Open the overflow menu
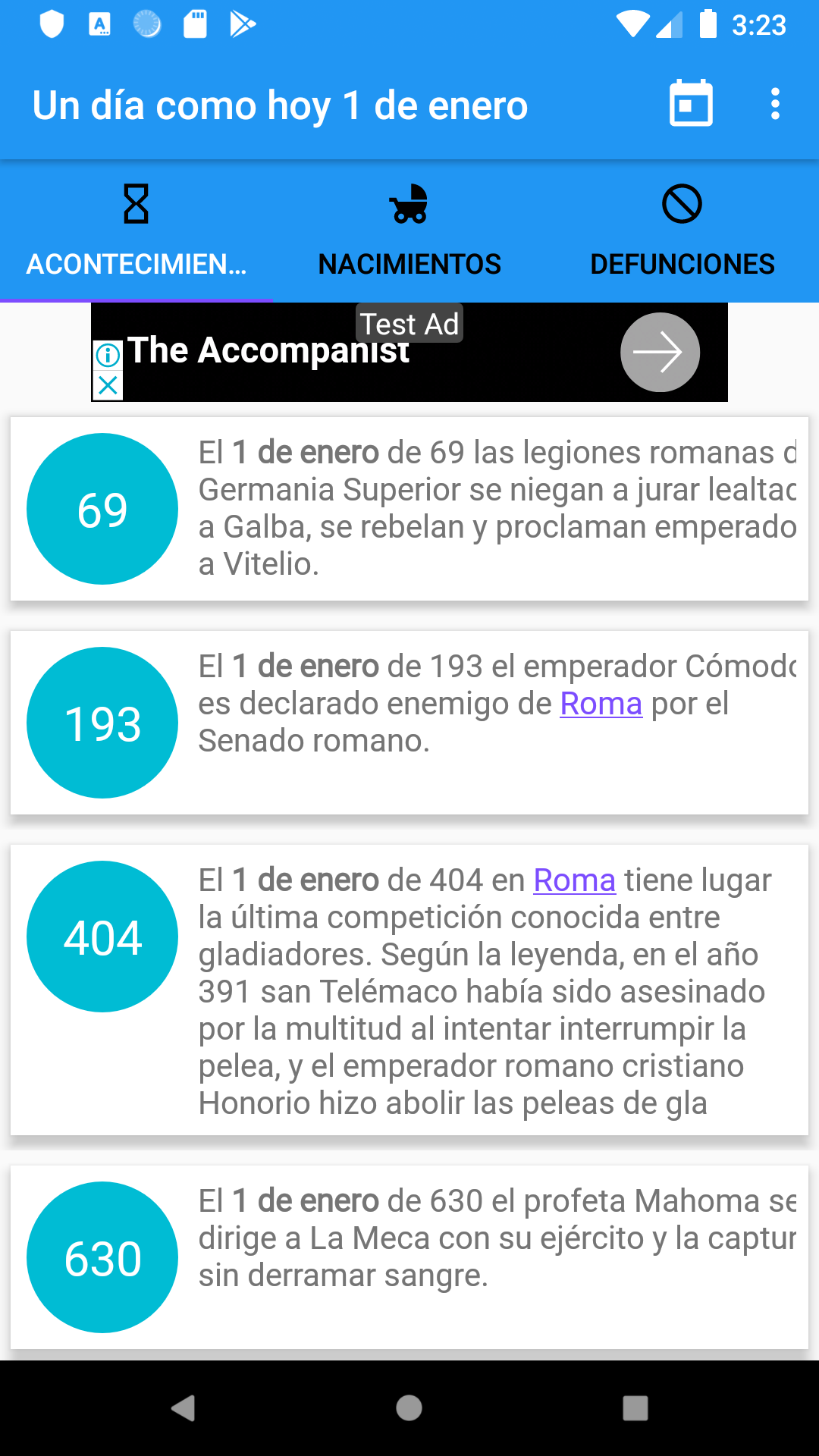This screenshot has width=819, height=1456. [x=774, y=104]
